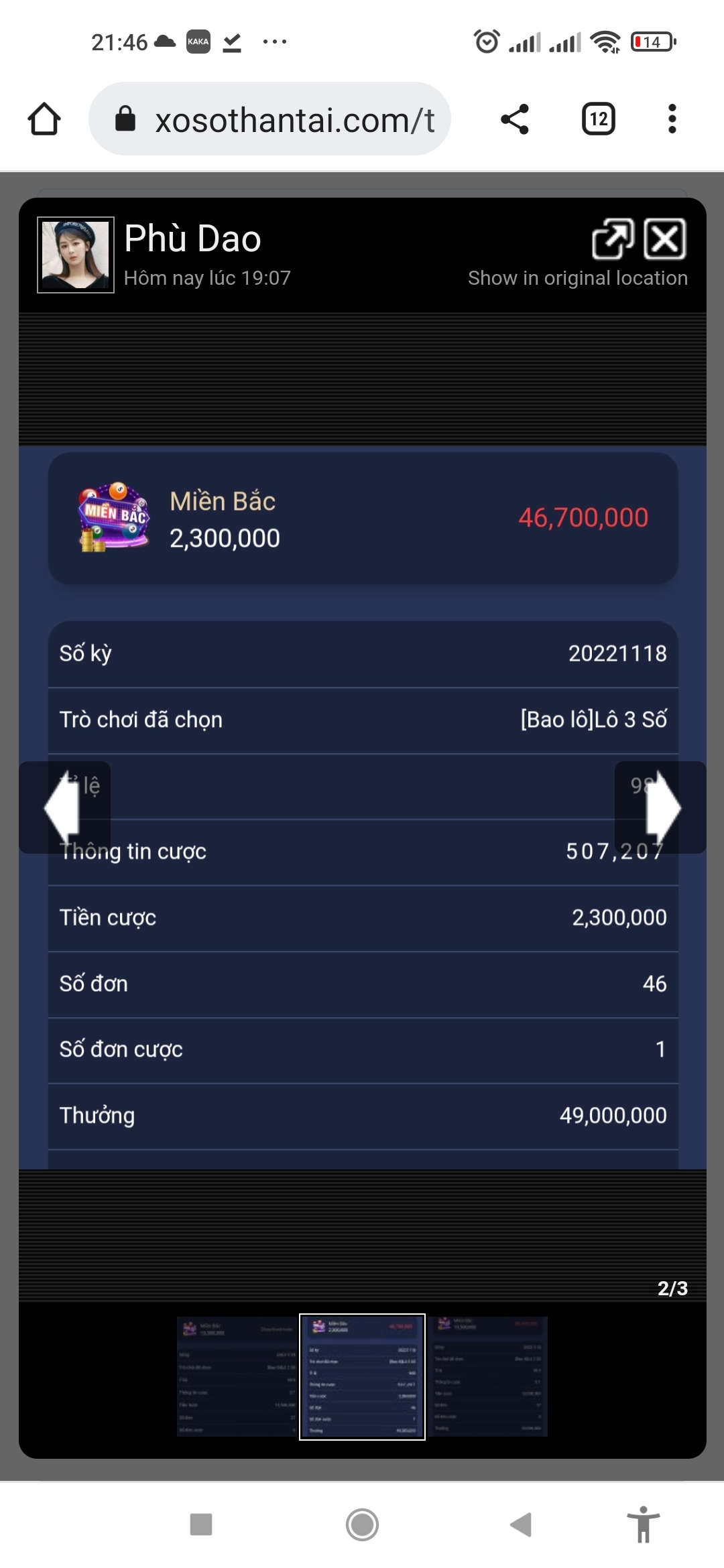Open the accessibility shortcut button

click(643, 1524)
